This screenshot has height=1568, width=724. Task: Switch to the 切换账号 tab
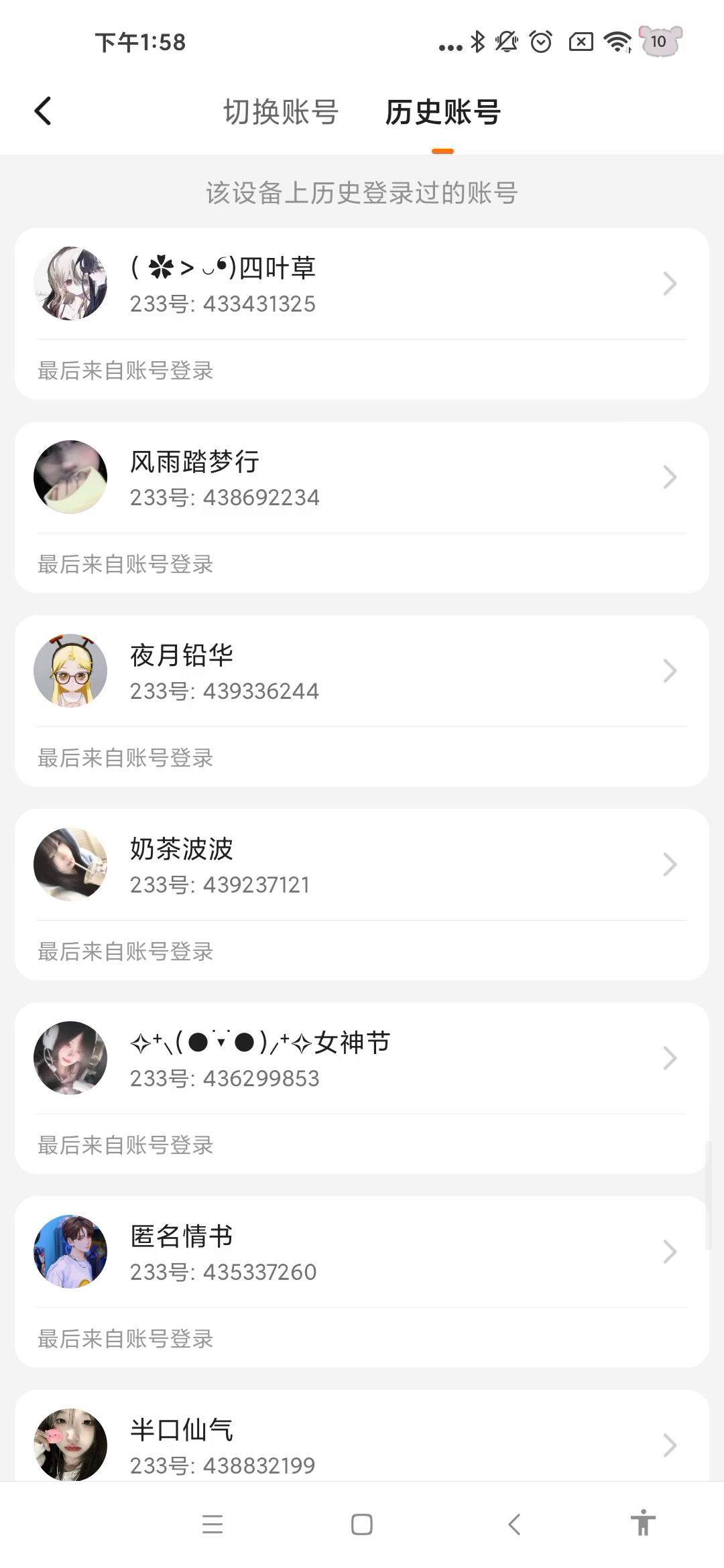[x=281, y=112]
